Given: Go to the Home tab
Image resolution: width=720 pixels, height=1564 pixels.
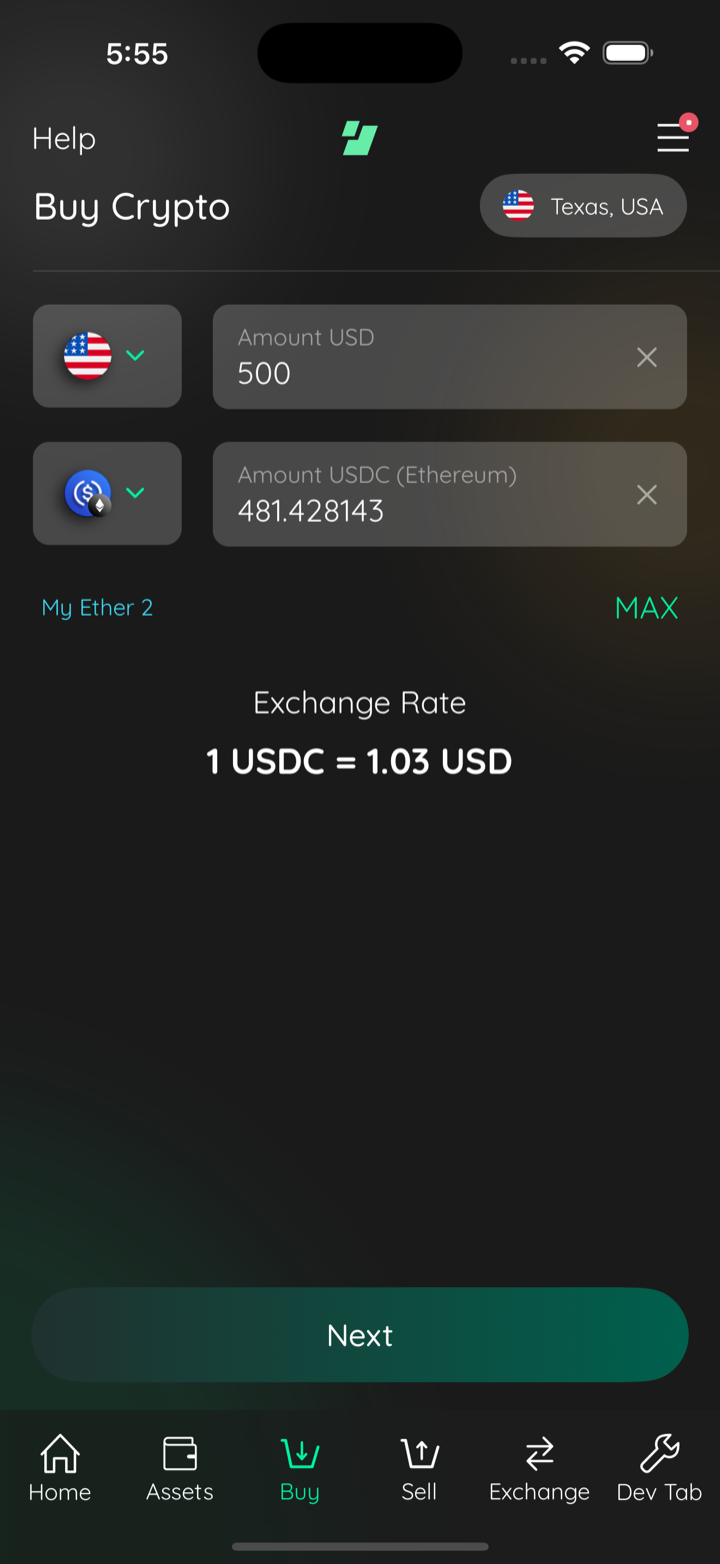Looking at the screenshot, I should [x=60, y=1468].
